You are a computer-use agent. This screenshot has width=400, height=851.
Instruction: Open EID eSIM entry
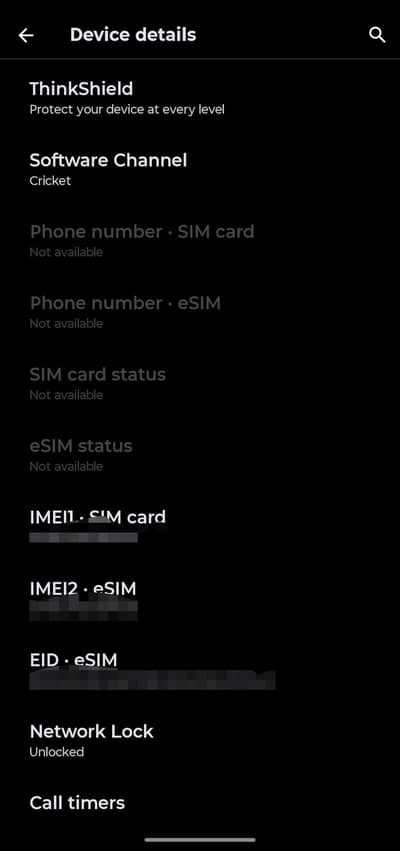tap(200, 670)
